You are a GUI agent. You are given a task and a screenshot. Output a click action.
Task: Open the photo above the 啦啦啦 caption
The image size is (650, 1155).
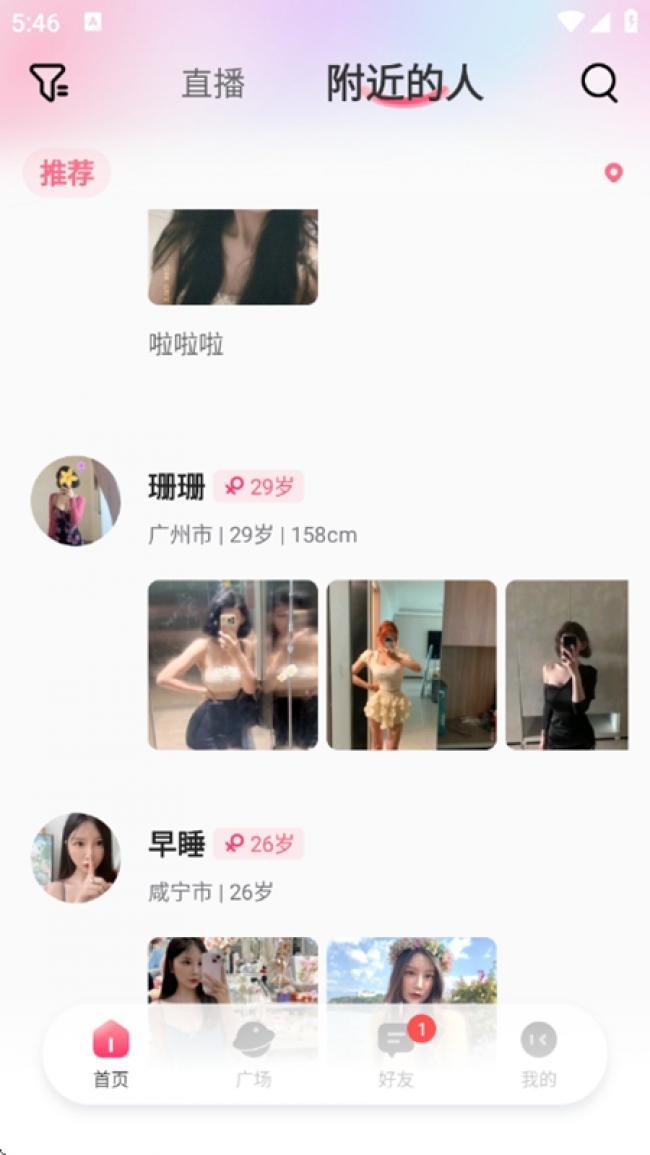[x=233, y=256]
